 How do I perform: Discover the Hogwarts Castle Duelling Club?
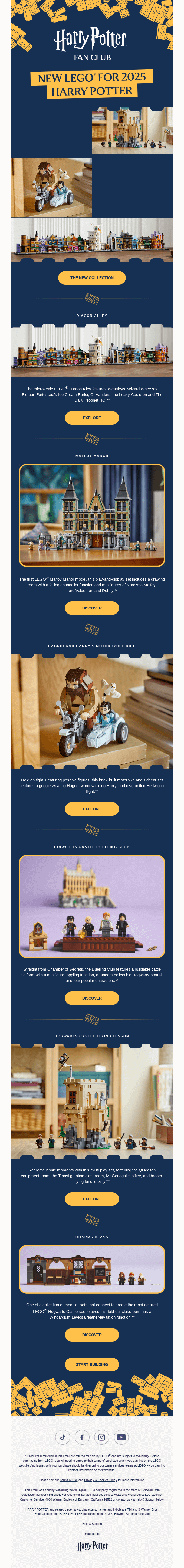(x=91, y=998)
